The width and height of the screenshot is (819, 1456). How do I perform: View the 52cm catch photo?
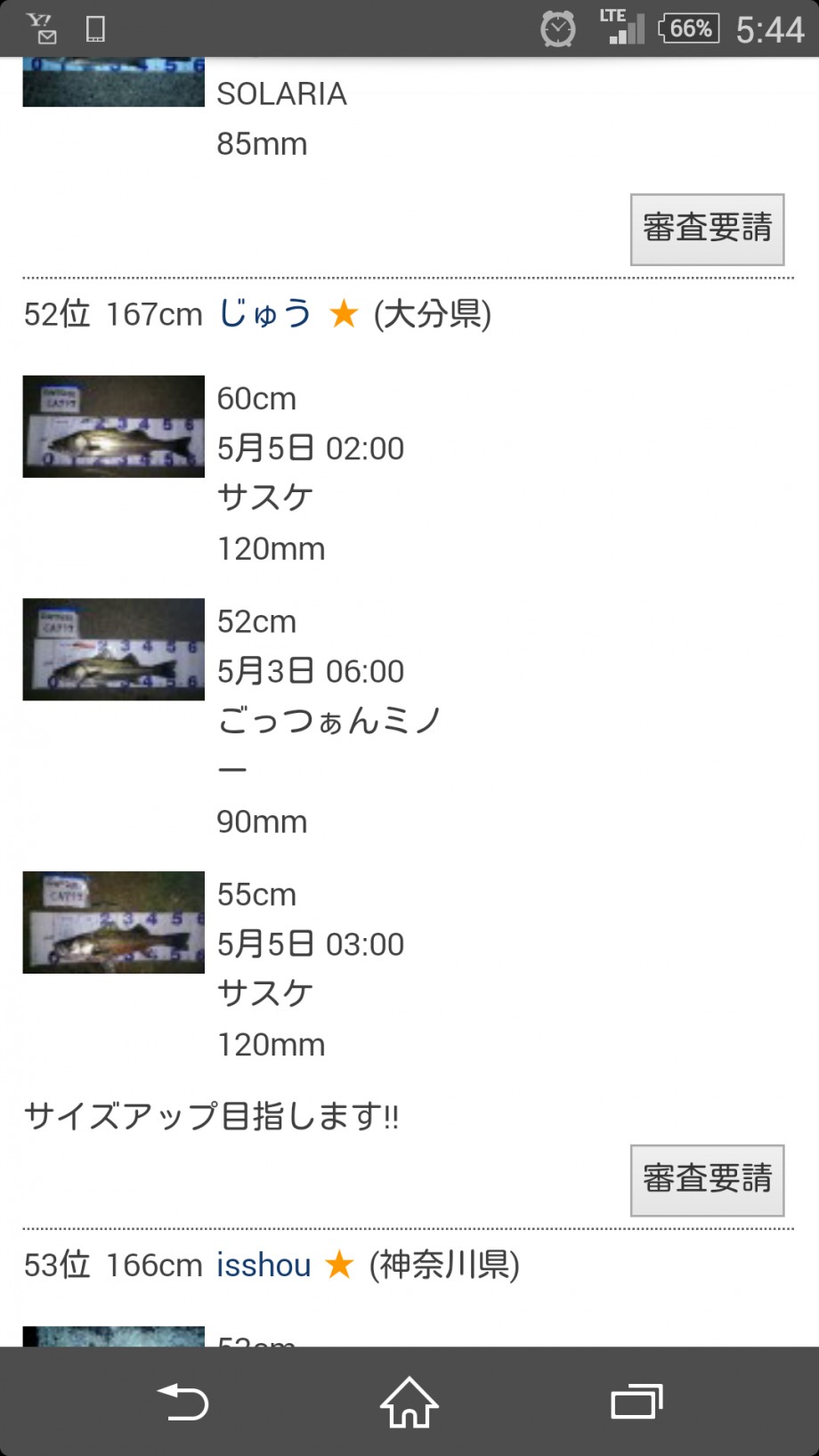[114, 649]
